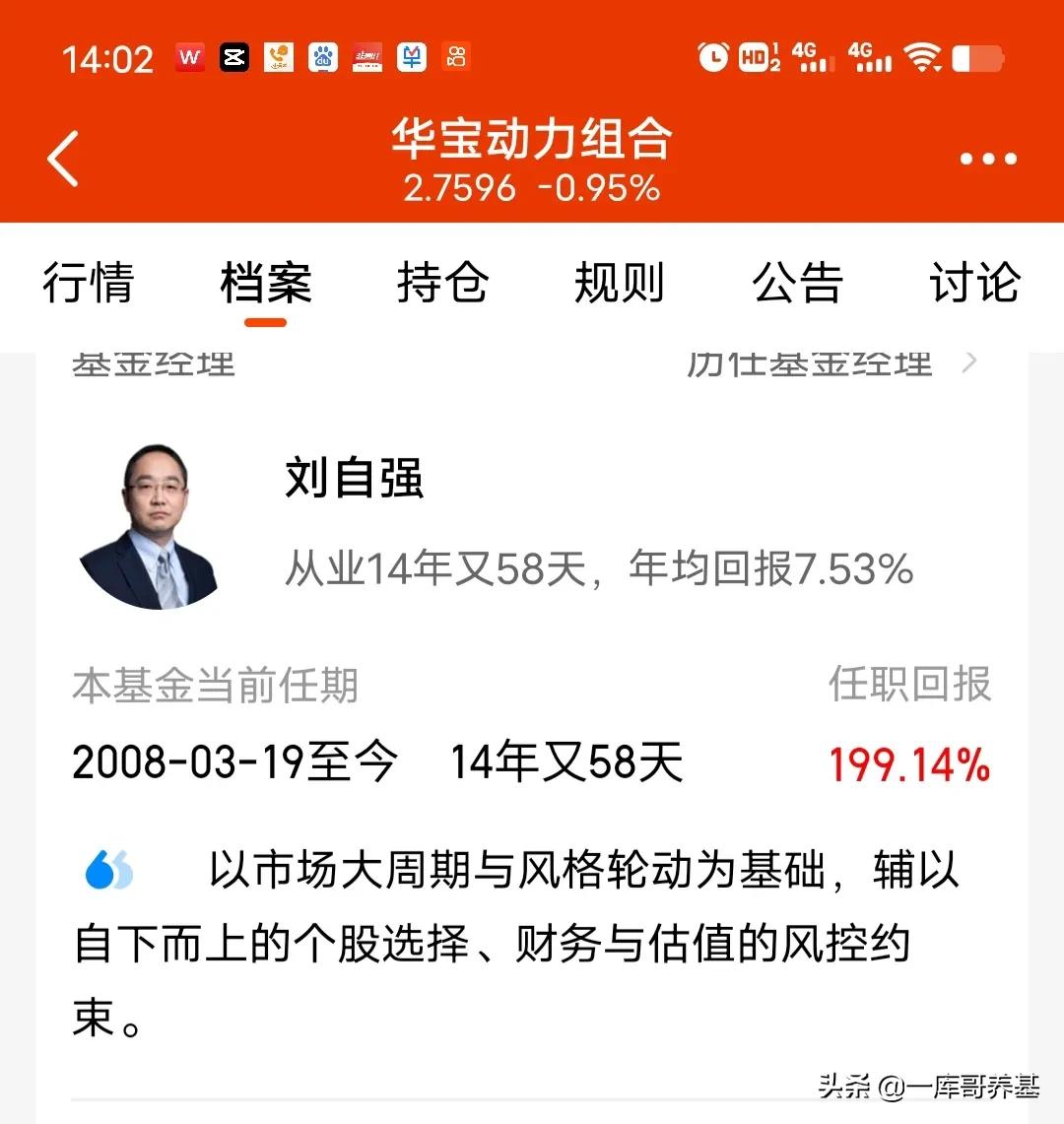
Task: Switch to the 持仓 tab
Action: [x=443, y=285]
